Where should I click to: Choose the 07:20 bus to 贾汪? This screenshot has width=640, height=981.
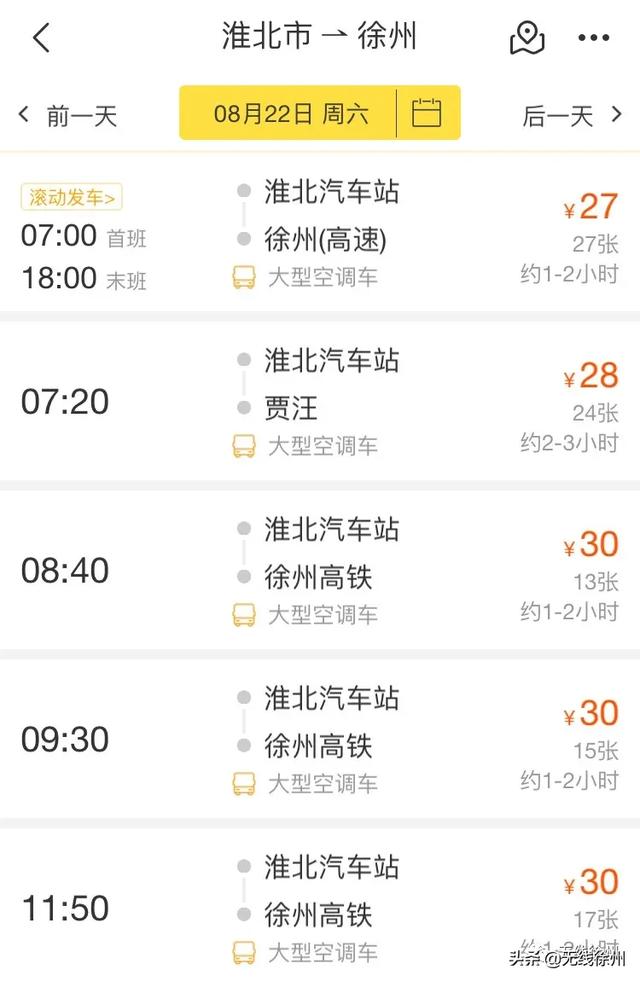[320, 402]
